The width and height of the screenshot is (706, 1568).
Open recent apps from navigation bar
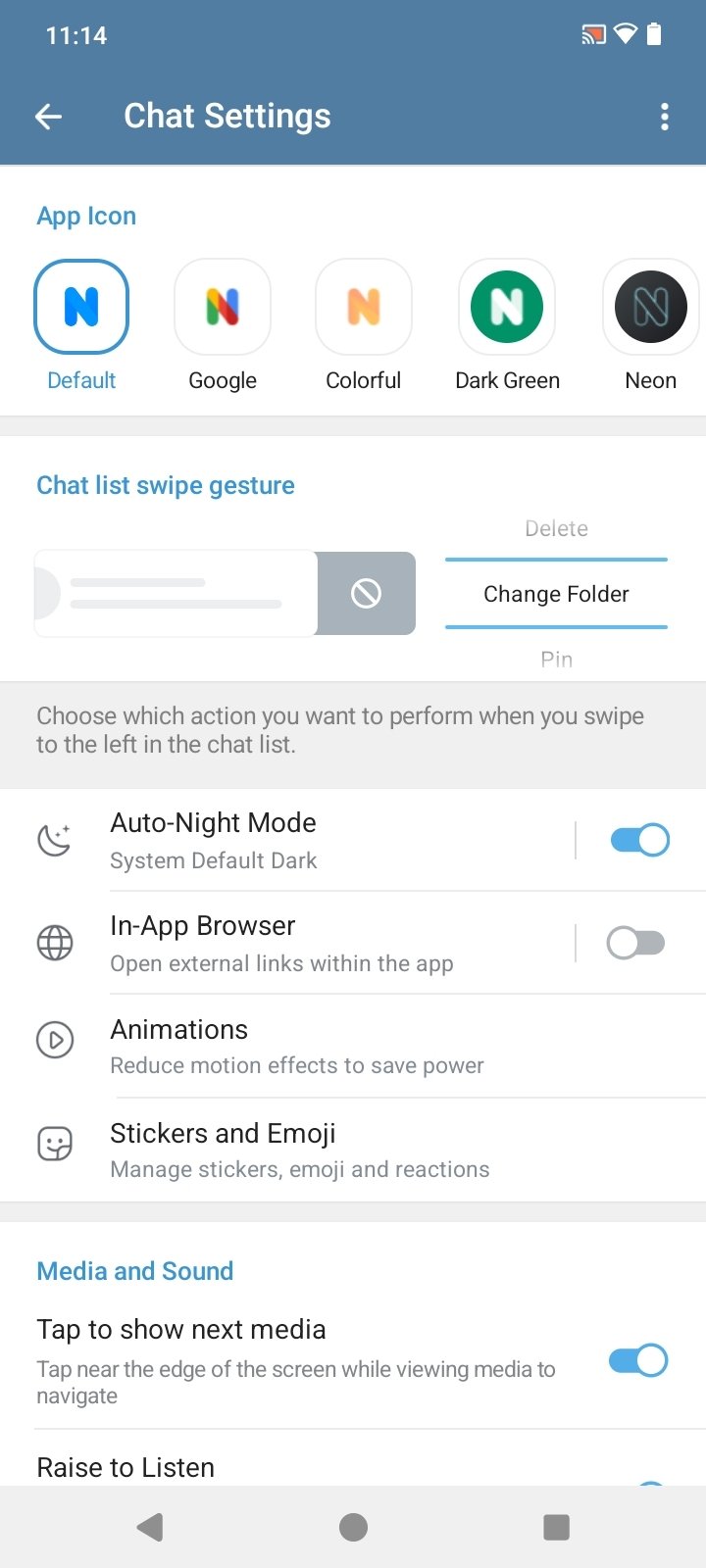pos(556,1527)
